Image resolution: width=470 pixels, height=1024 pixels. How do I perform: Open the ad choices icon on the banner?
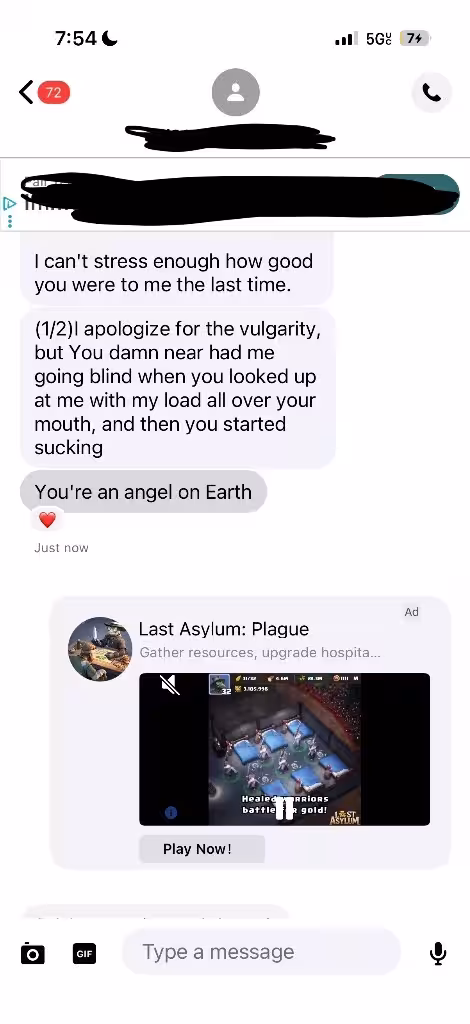8,203
